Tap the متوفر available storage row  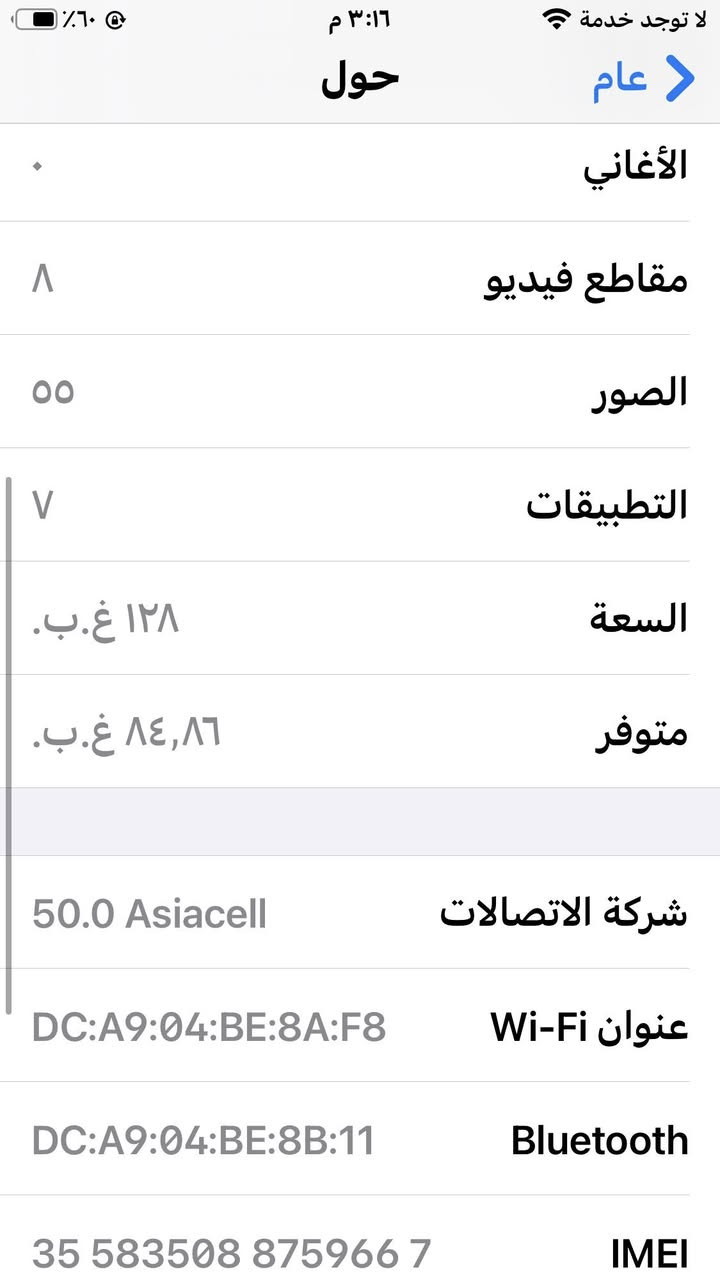(x=360, y=732)
